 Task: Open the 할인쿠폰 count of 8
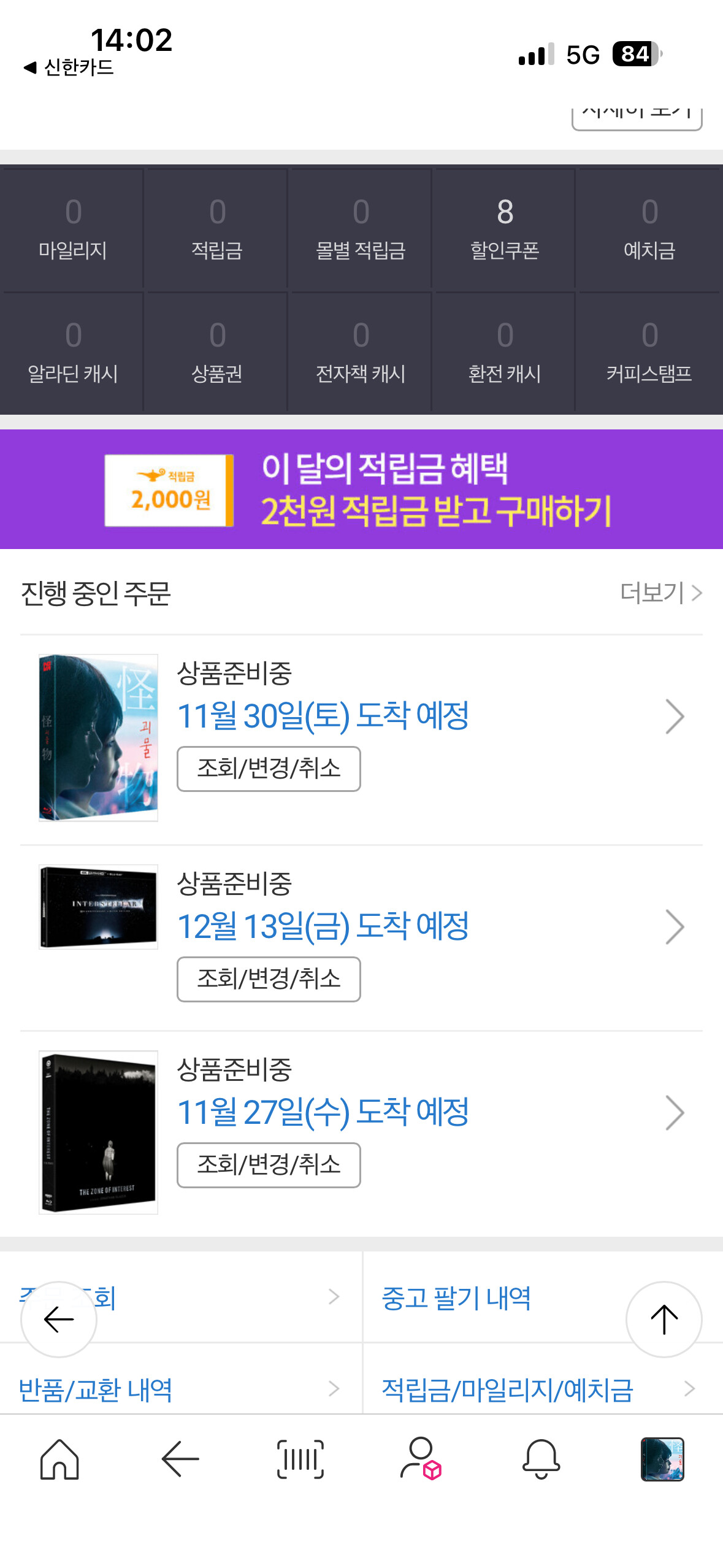click(505, 228)
